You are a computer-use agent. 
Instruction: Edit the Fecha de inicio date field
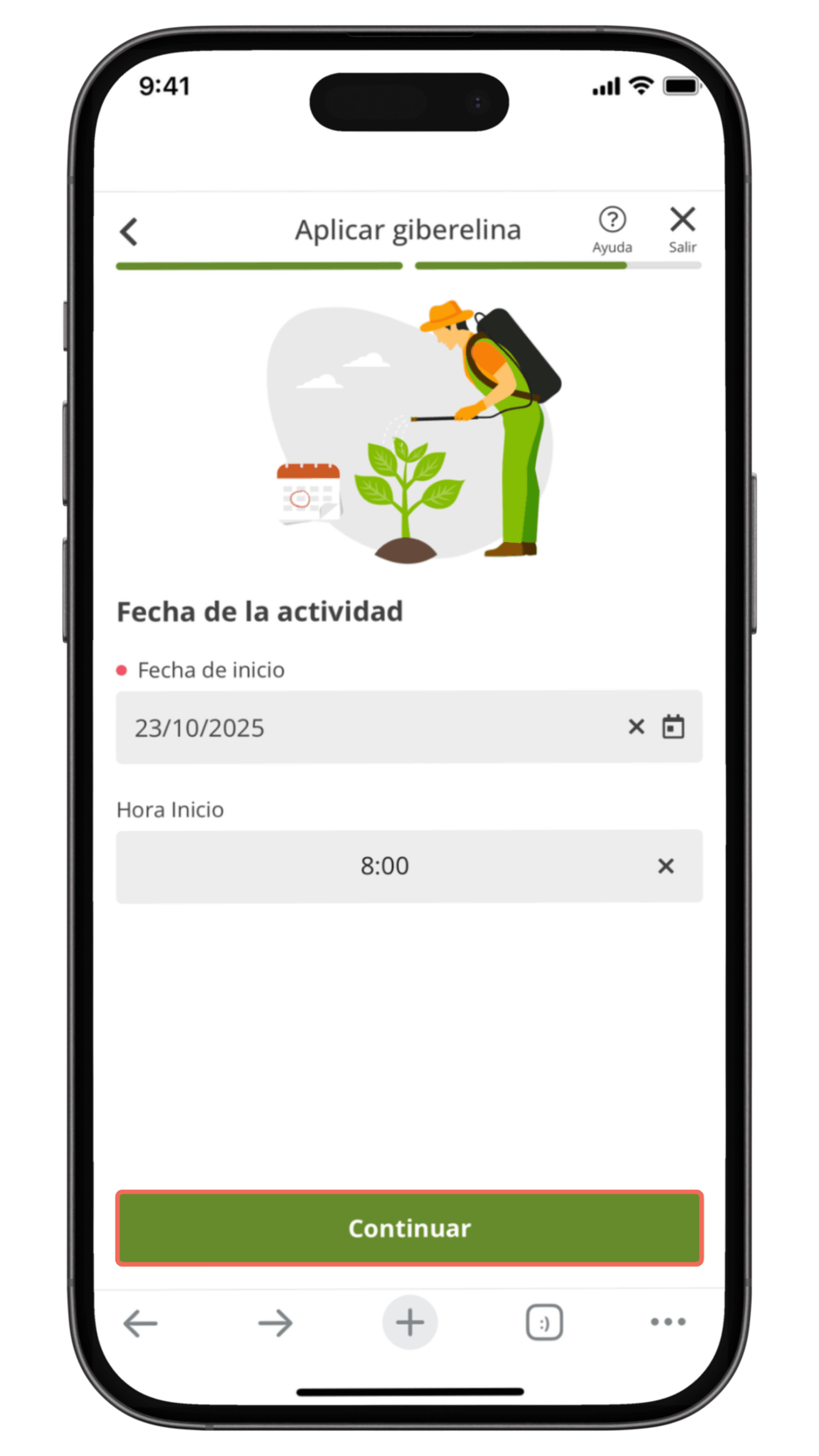point(364,727)
